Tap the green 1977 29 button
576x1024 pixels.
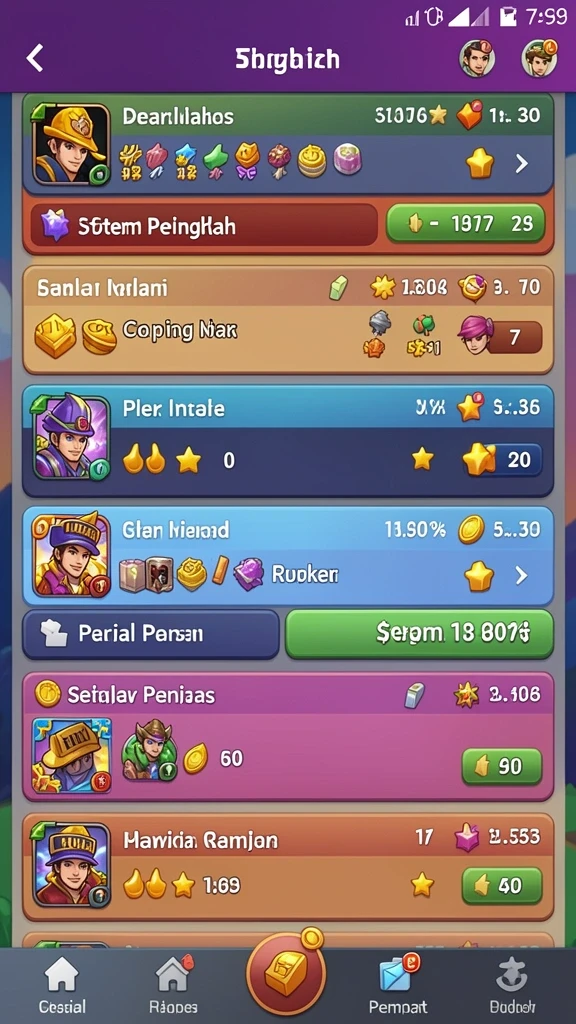[466, 225]
